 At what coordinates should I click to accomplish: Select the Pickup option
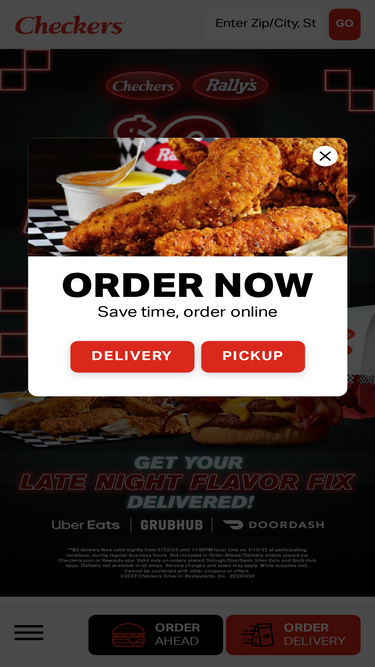253,356
